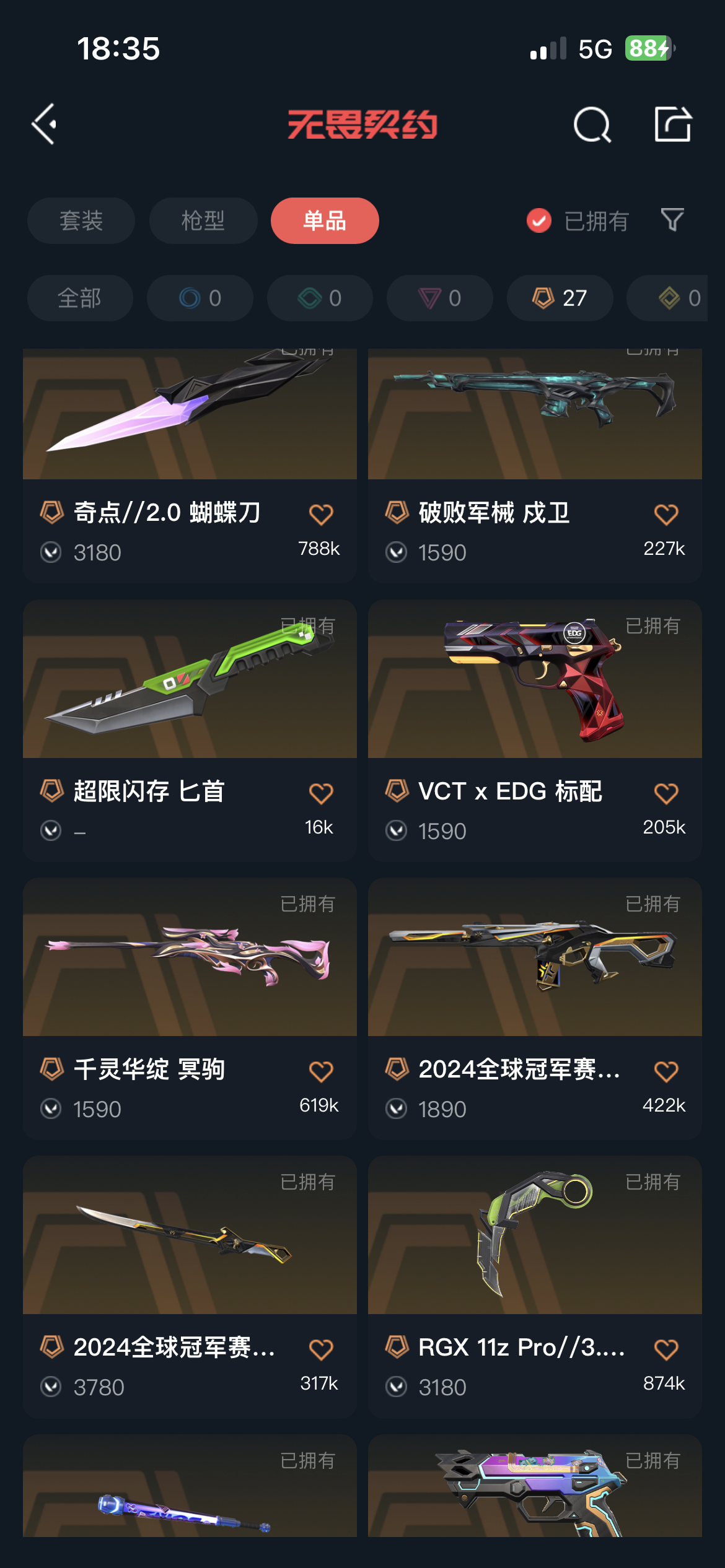Open the funnel filter icon

672,220
